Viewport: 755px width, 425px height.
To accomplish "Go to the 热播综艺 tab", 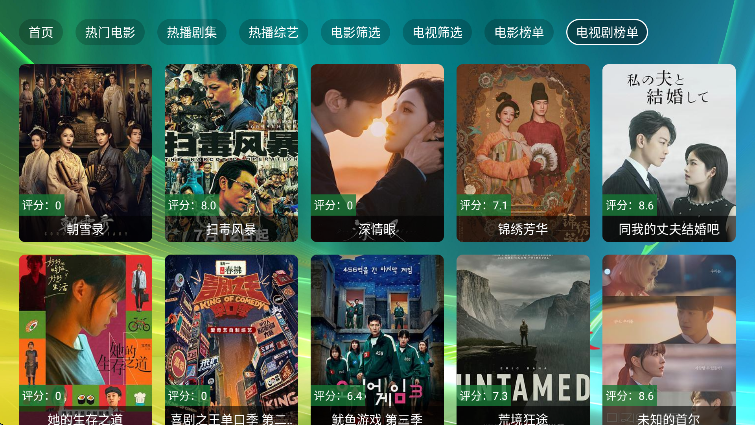I will [x=273, y=32].
